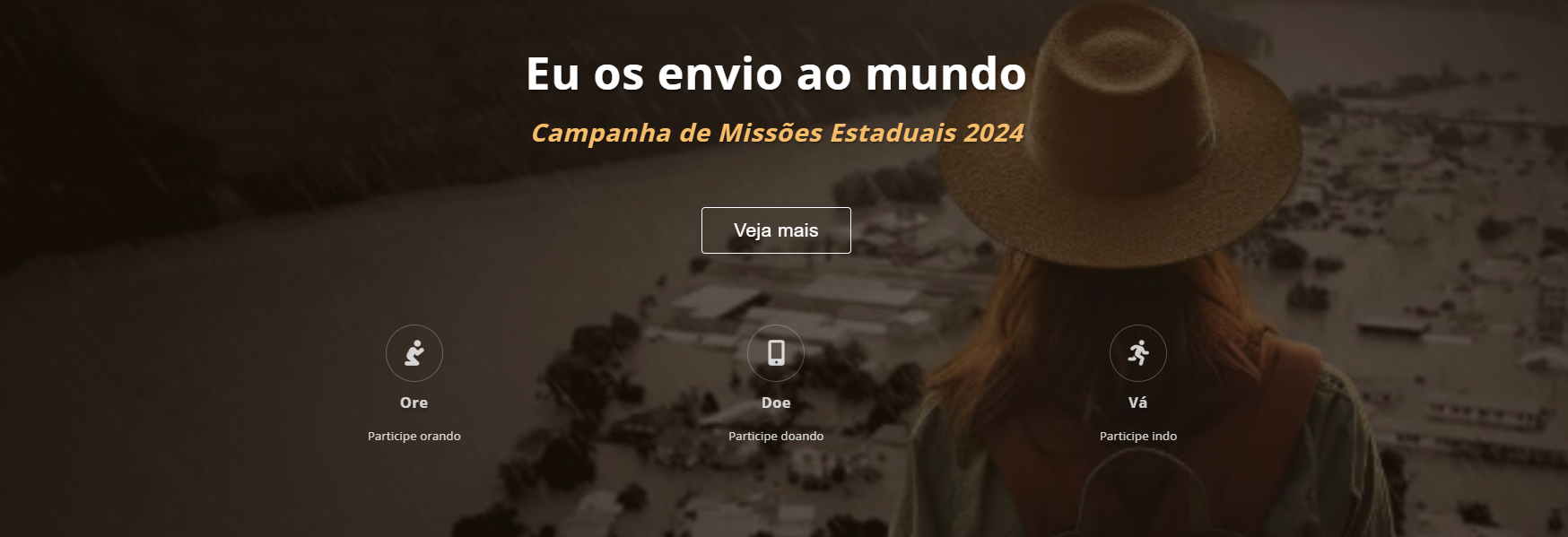
Task: Select the Doe phone icon
Action: click(x=776, y=353)
